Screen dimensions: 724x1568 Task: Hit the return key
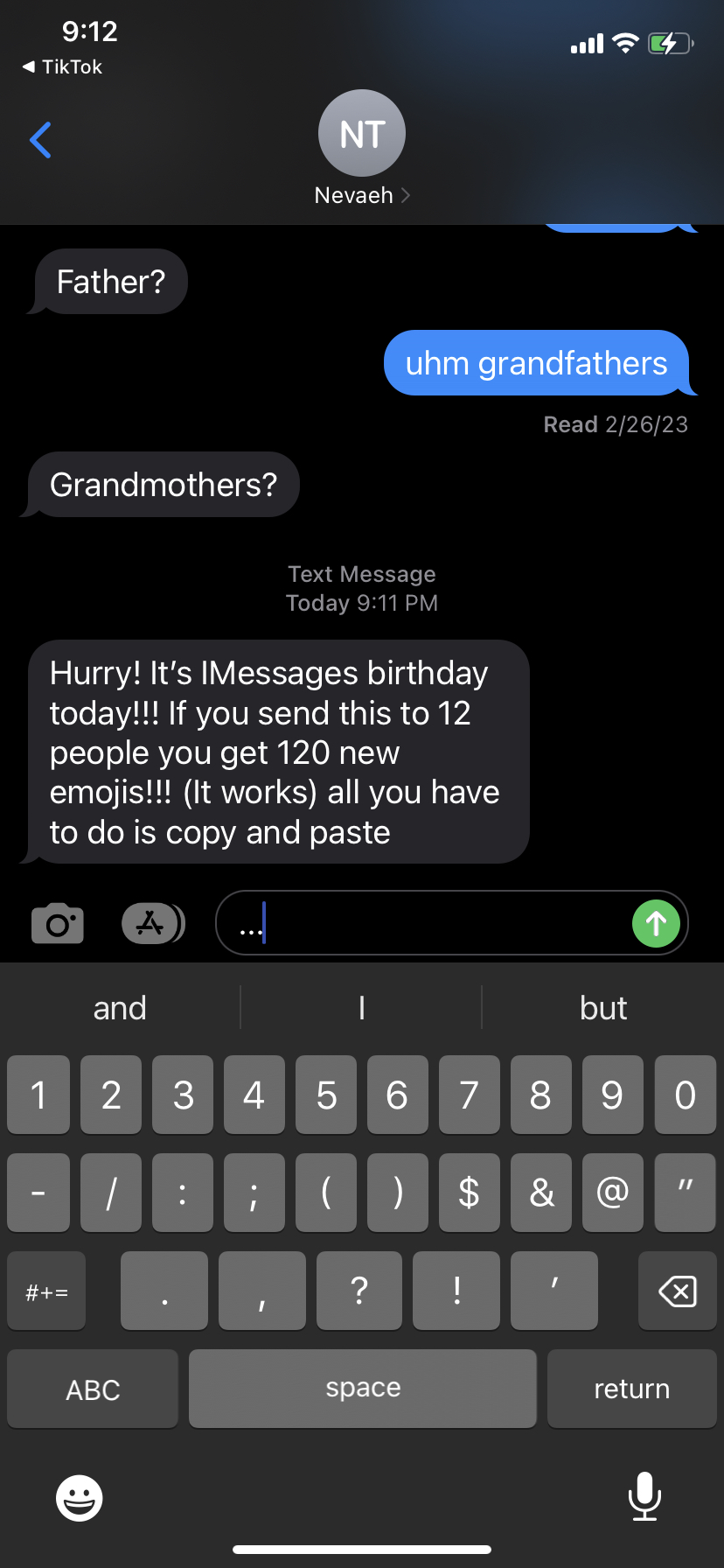point(631,1389)
